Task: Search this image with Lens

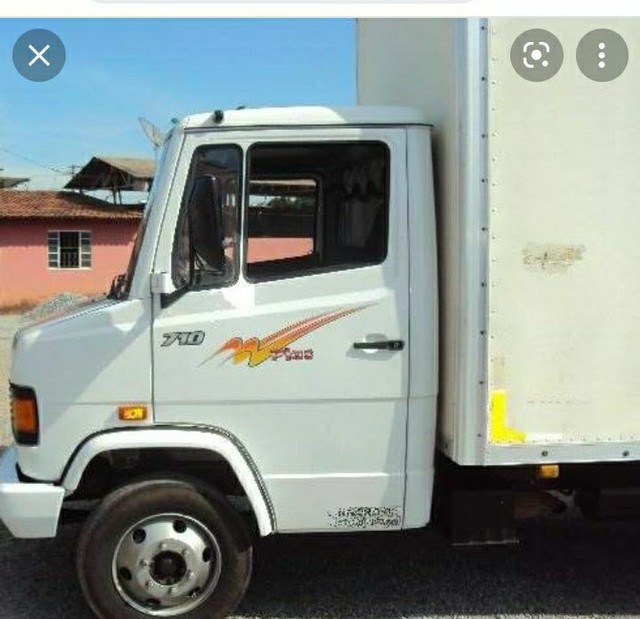Action: pos(537,55)
